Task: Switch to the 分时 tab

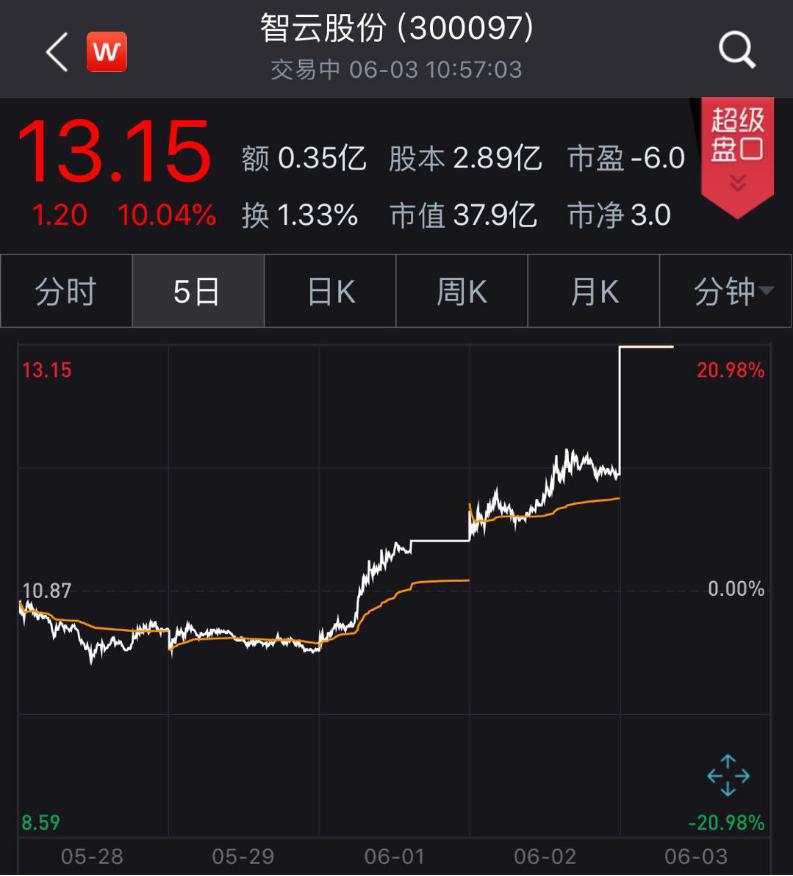Action: (66, 290)
